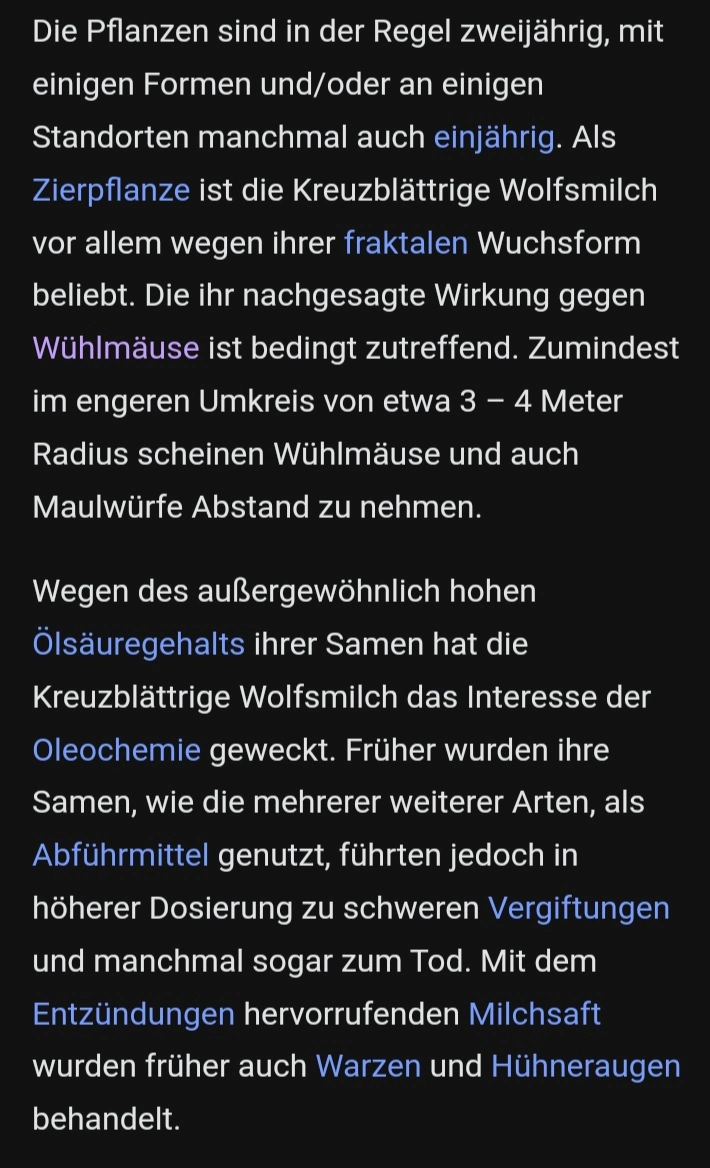
Task: Go to the Oleochemie article
Action: (x=116, y=749)
